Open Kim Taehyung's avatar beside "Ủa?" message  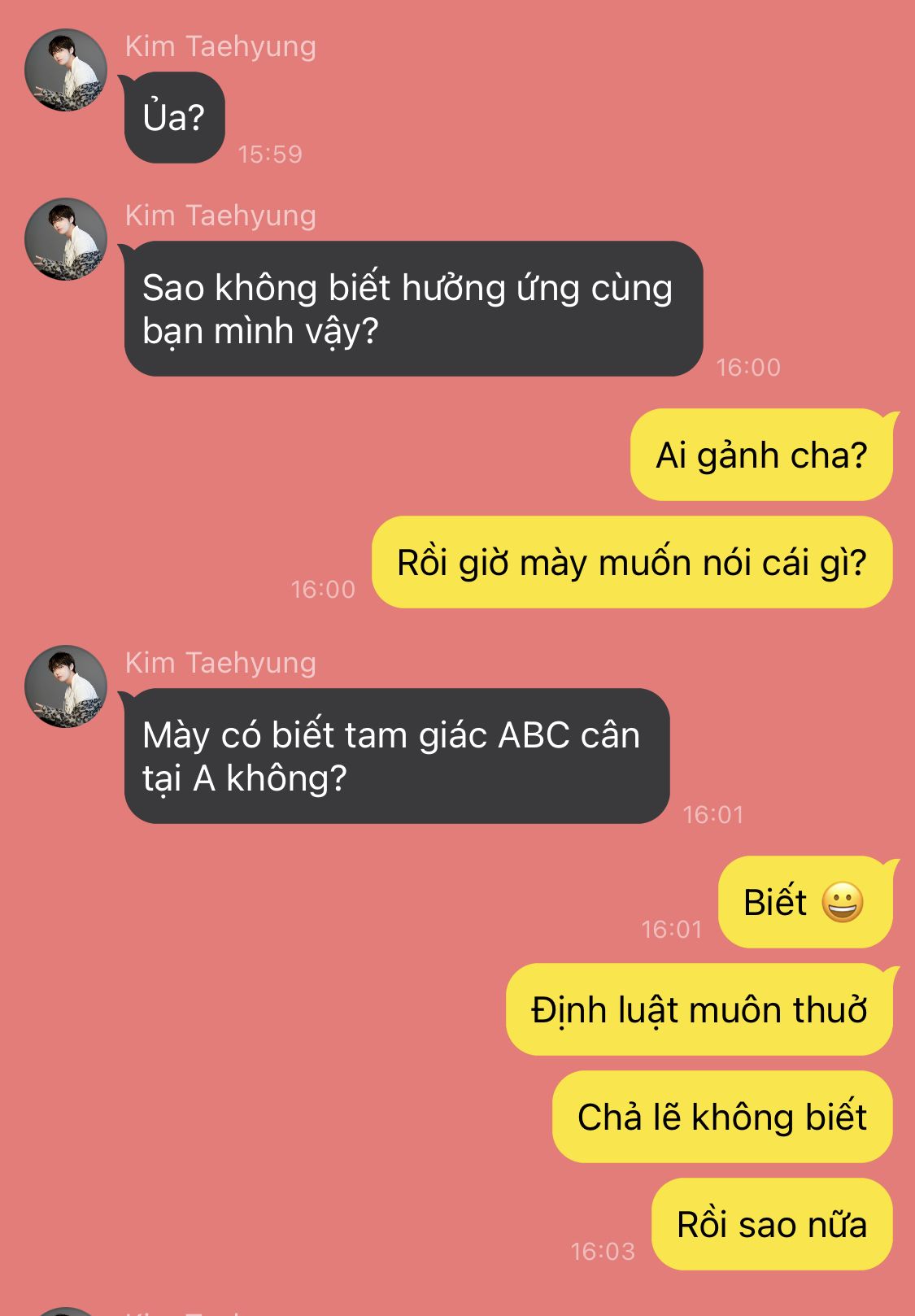point(66,70)
